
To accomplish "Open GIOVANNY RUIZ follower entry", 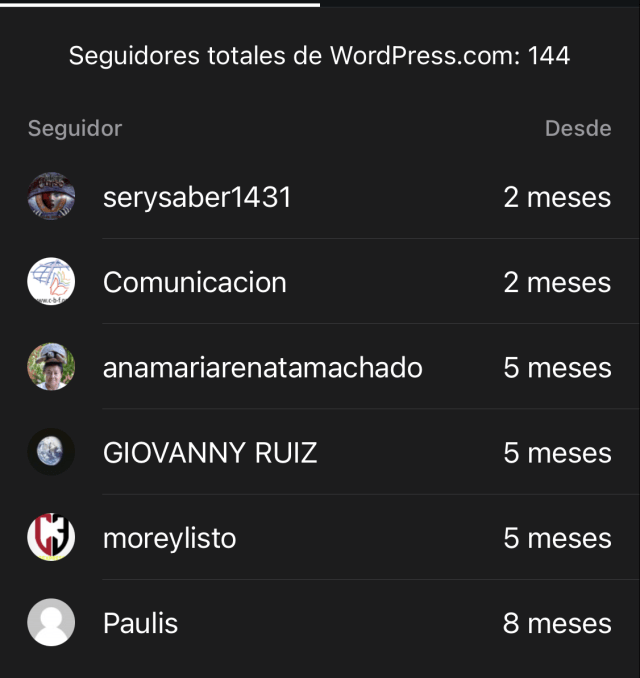I will coord(210,453).
